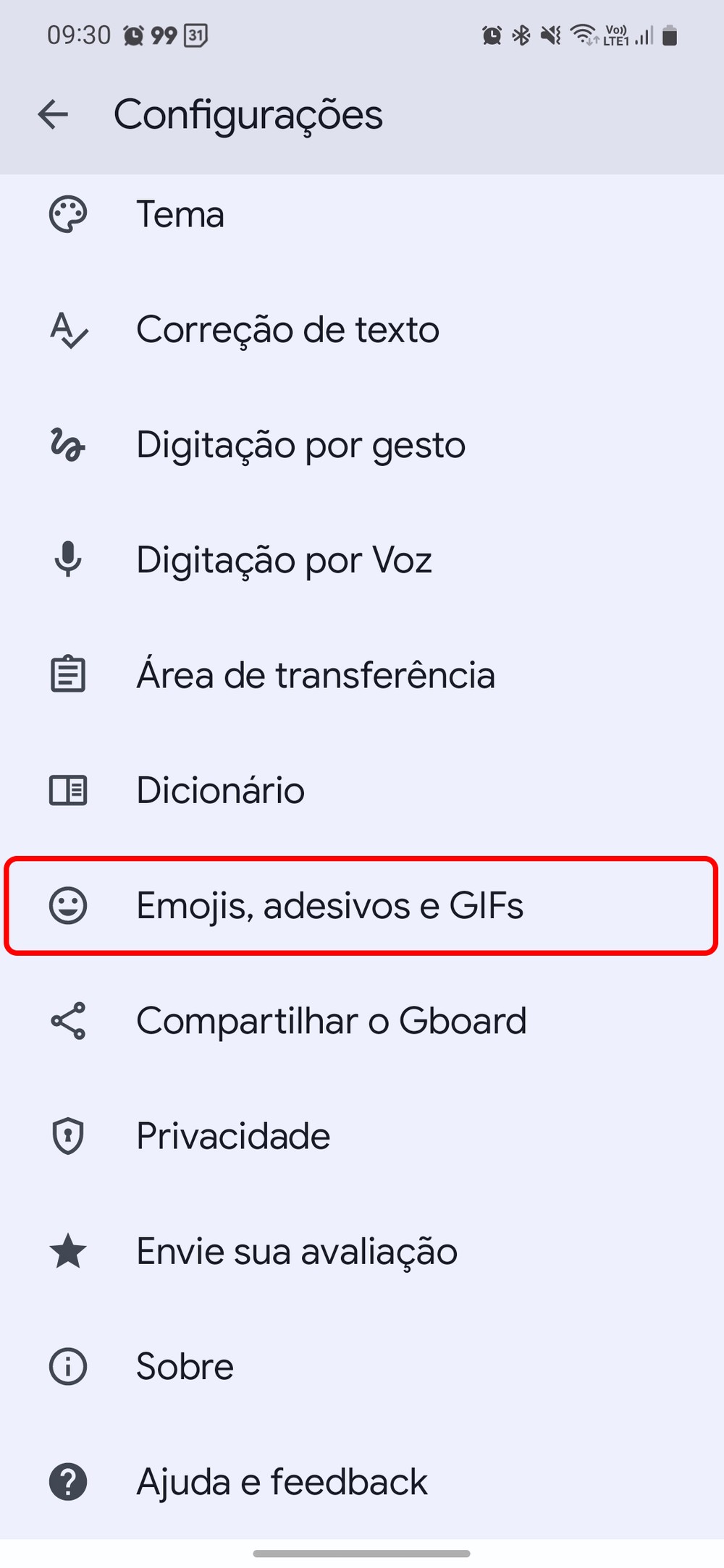Image resolution: width=724 pixels, height=1568 pixels.
Task: Open Área de transferência
Action: pyautogui.click(x=316, y=675)
